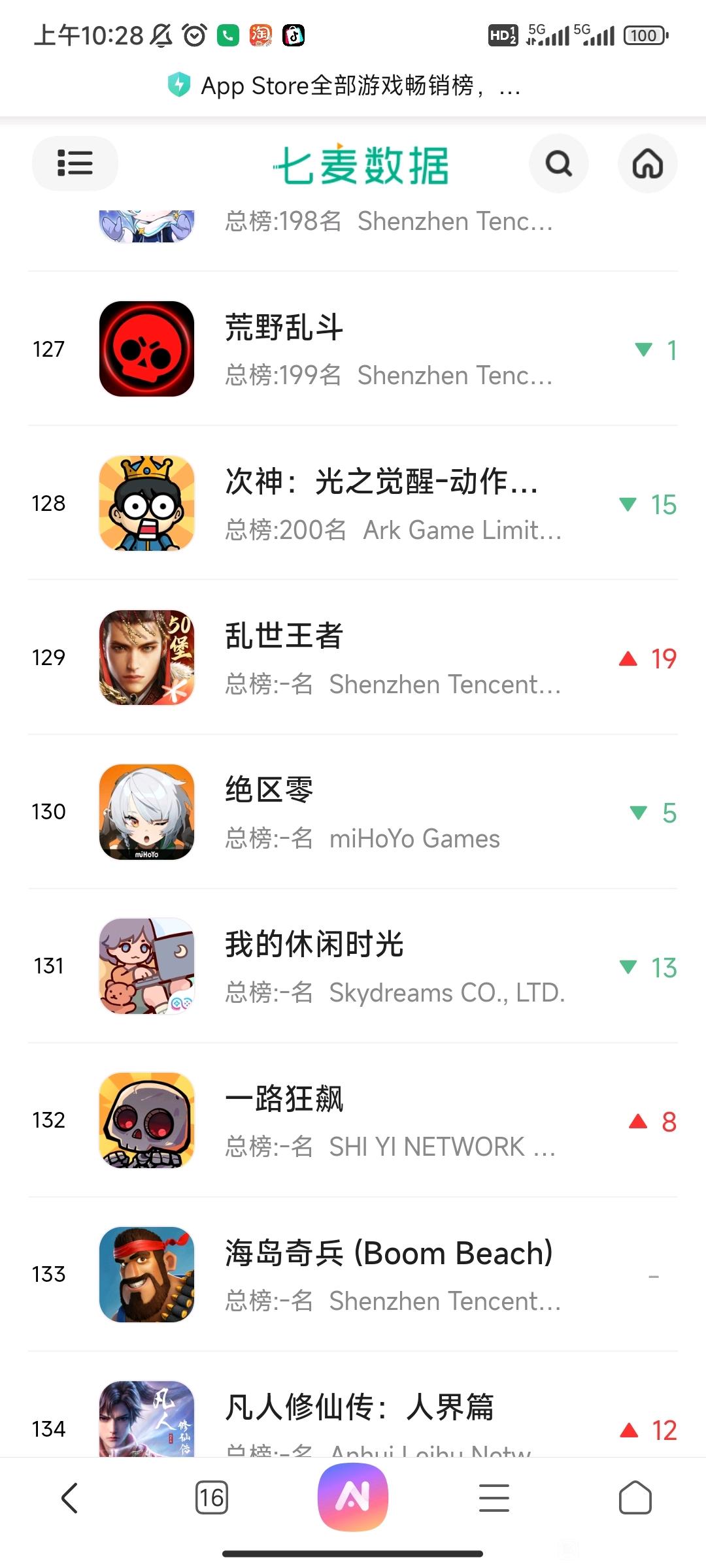706x1568 pixels.
Task: Go back in the browser
Action: pyautogui.click(x=70, y=1497)
